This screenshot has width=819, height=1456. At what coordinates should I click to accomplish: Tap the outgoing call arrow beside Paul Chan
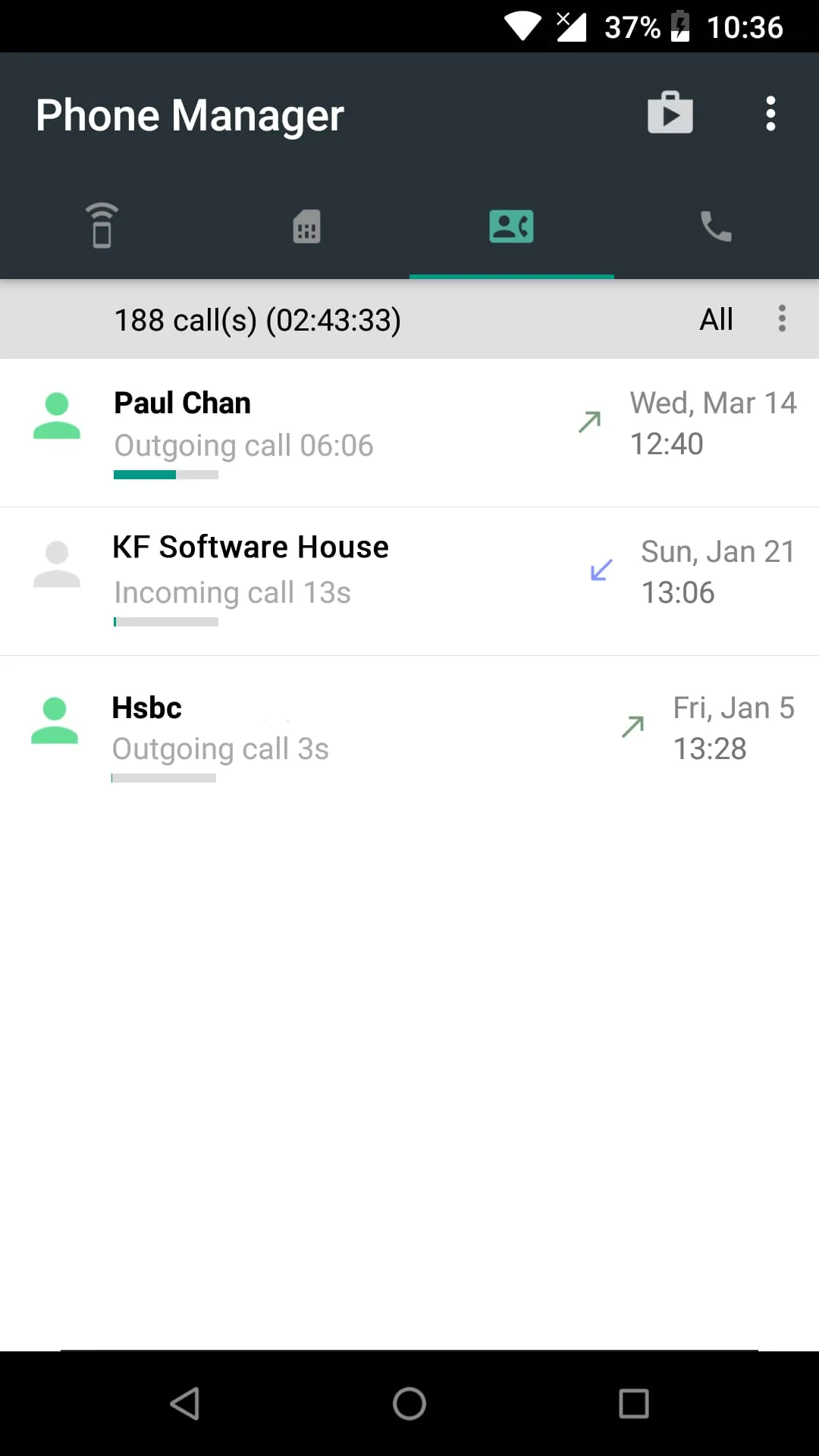click(x=590, y=422)
